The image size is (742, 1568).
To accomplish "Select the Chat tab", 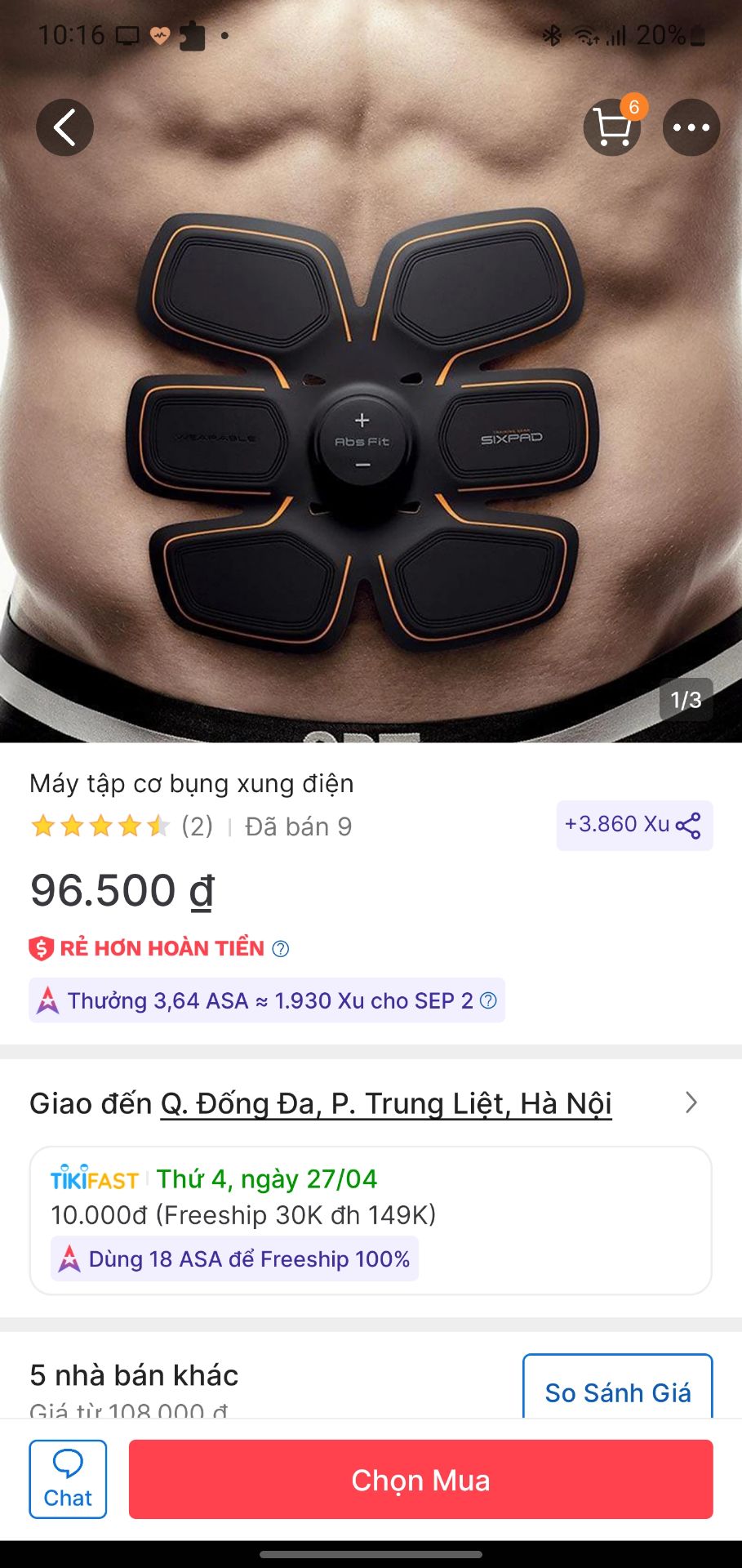I will pyautogui.click(x=68, y=1479).
